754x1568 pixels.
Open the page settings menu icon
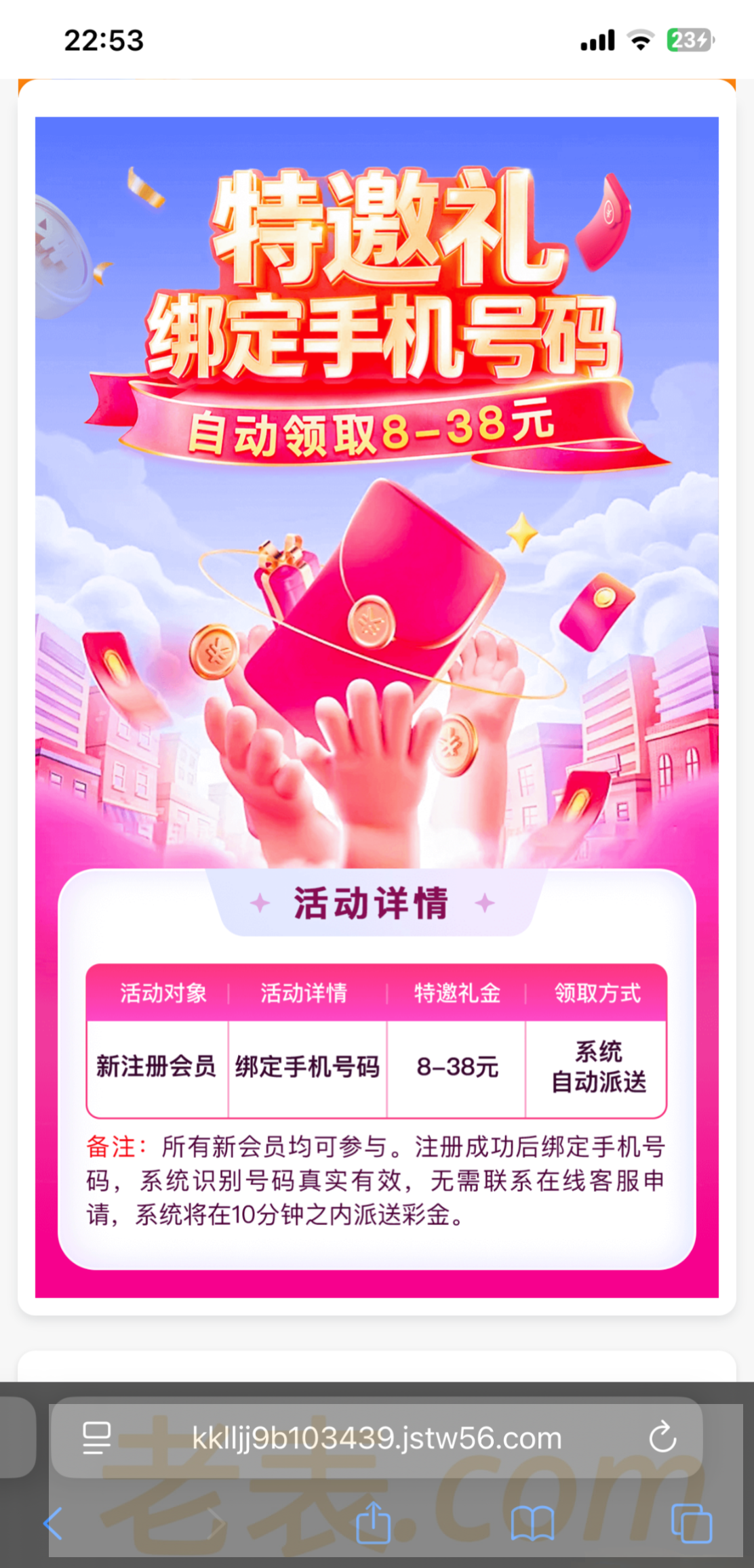pyautogui.click(x=96, y=1438)
